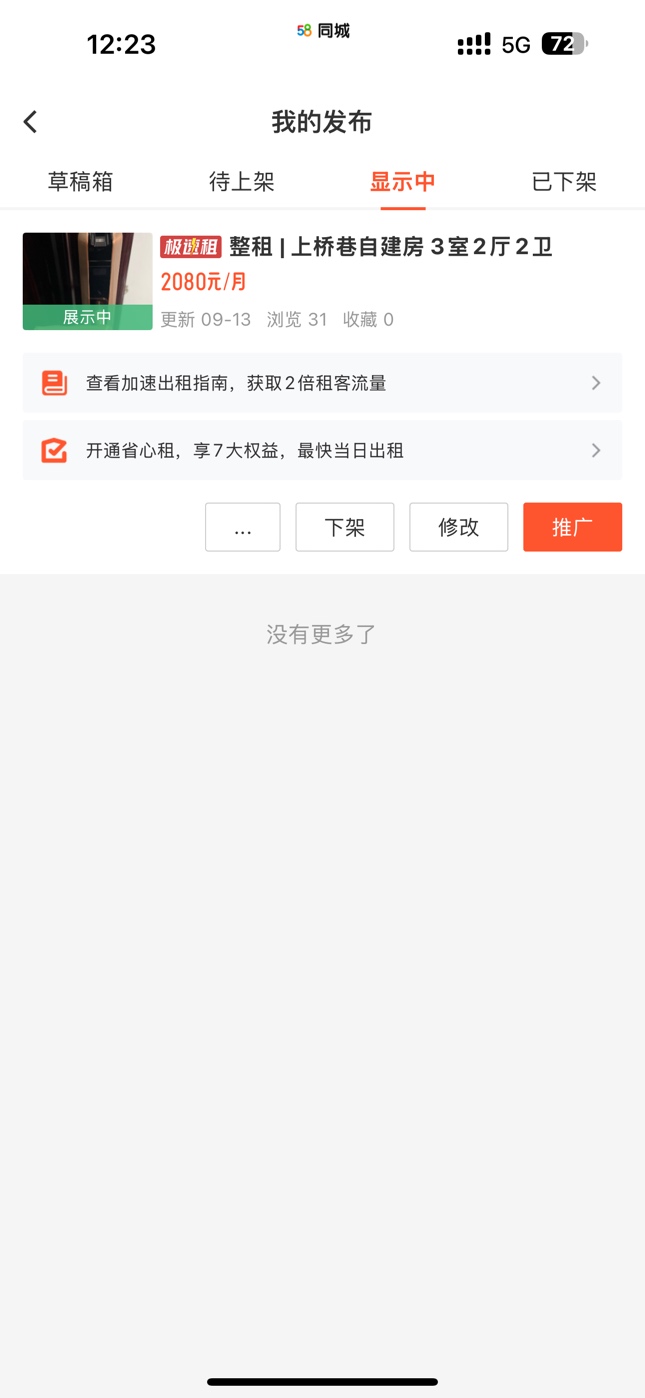Screen dimensions: 645x1398
Task: Switch to the 待上架 tab
Action: 241,182
